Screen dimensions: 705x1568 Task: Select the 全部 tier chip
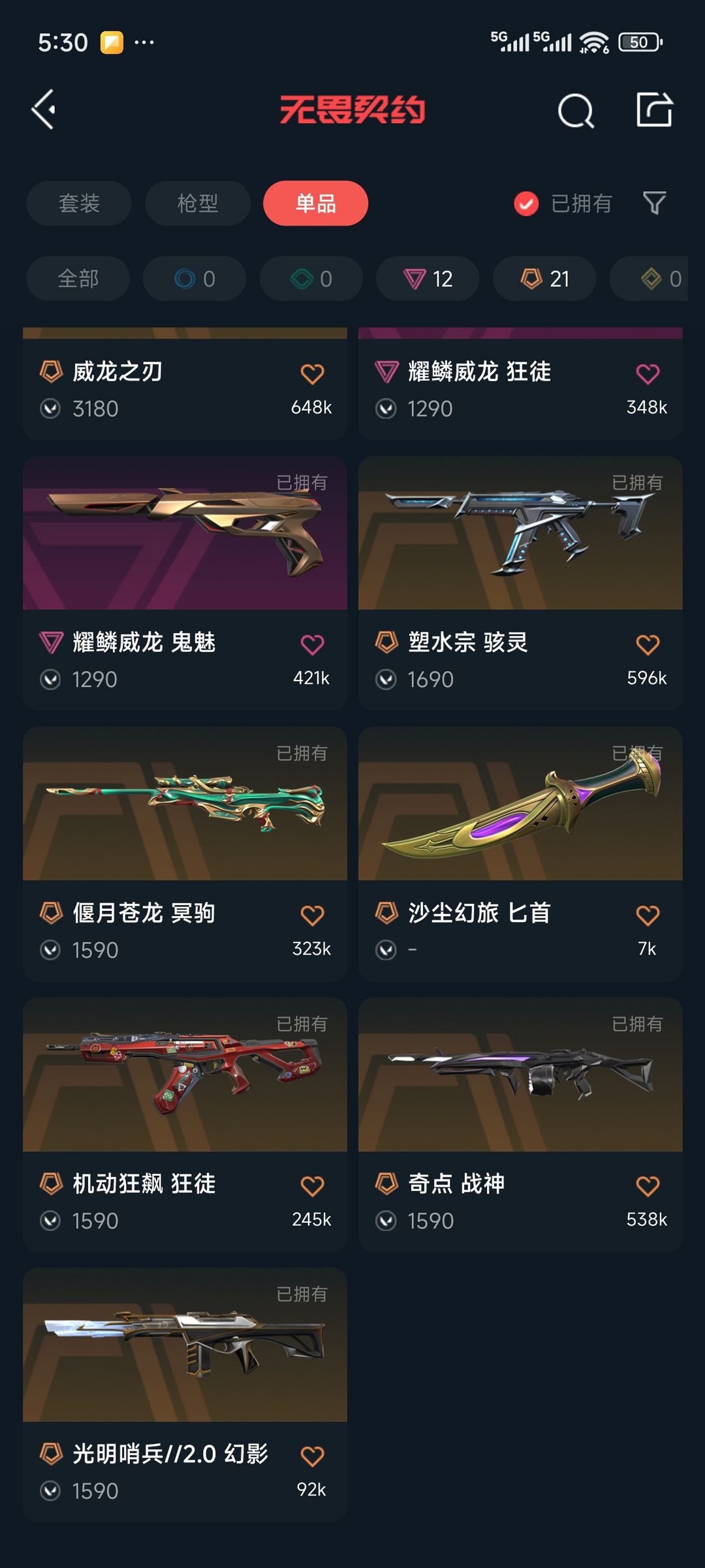coord(78,279)
